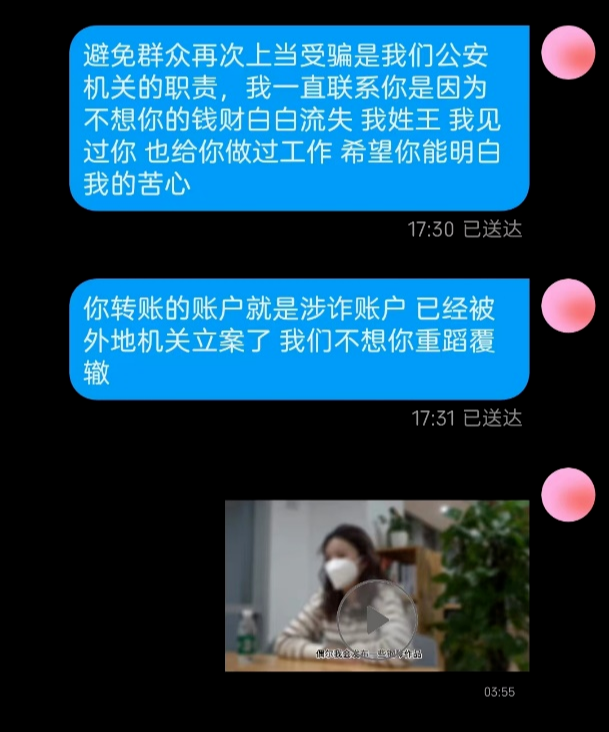
Task: Play the 03:55 video message
Action: click(x=377, y=620)
